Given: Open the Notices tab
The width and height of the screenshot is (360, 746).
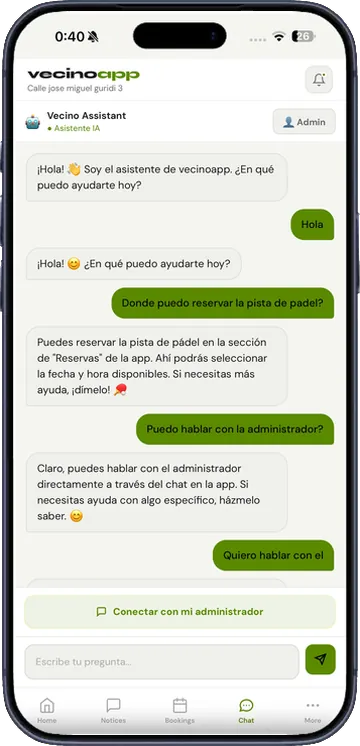Looking at the screenshot, I should 113,710.
